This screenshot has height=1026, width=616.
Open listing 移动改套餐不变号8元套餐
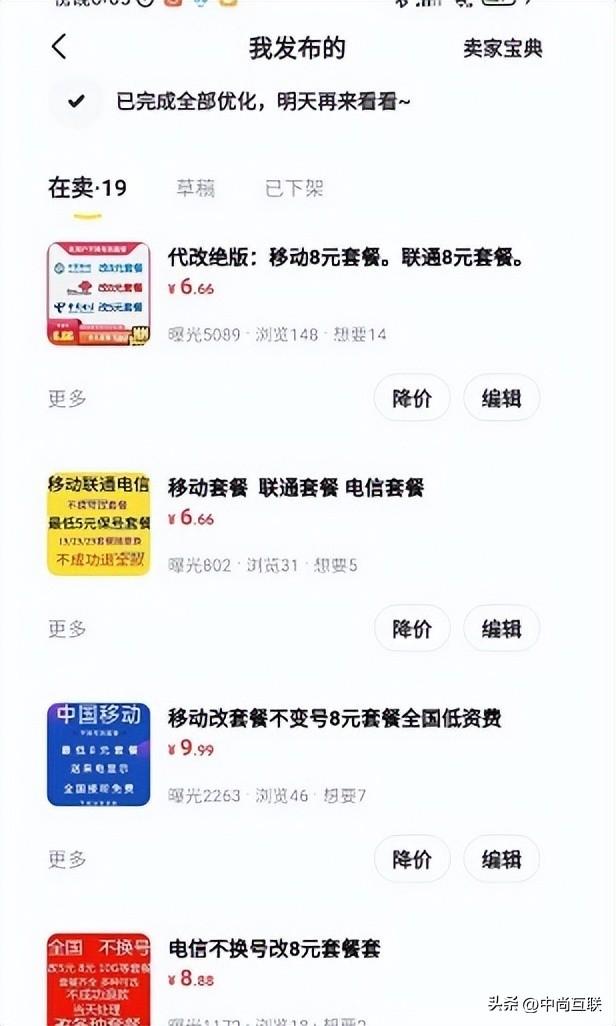335,718
